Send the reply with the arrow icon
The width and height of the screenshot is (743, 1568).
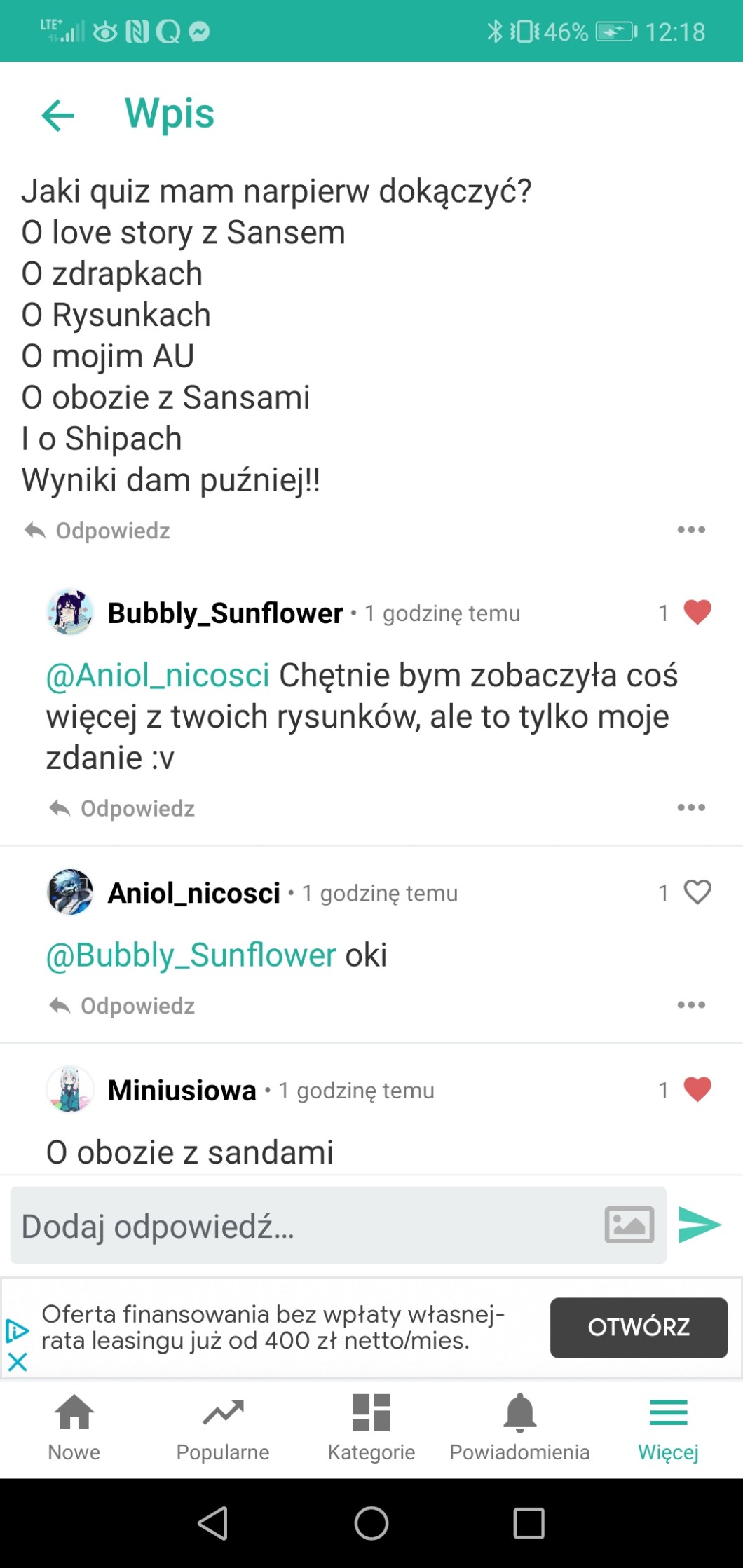pyautogui.click(x=700, y=1225)
